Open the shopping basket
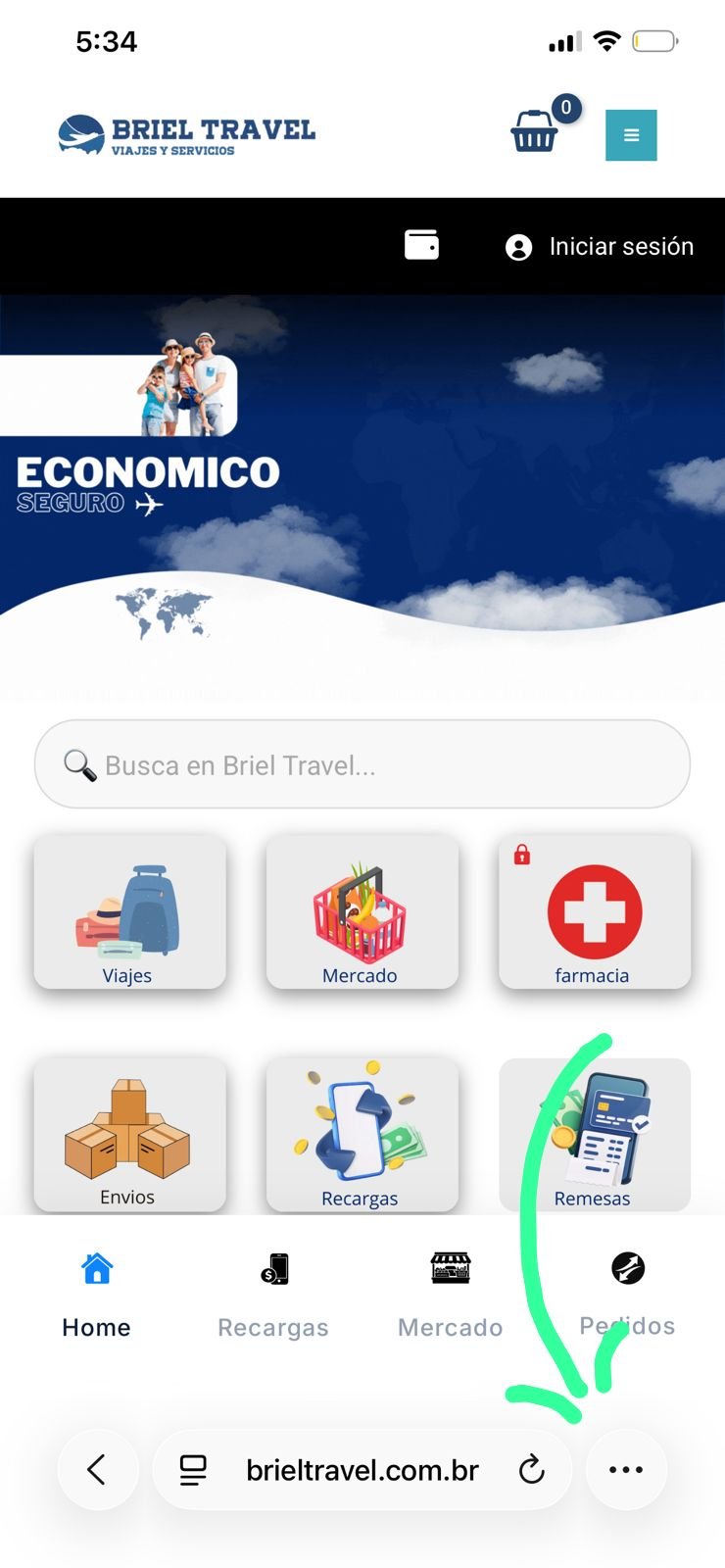The image size is (725, 1568). coord(535,131)
